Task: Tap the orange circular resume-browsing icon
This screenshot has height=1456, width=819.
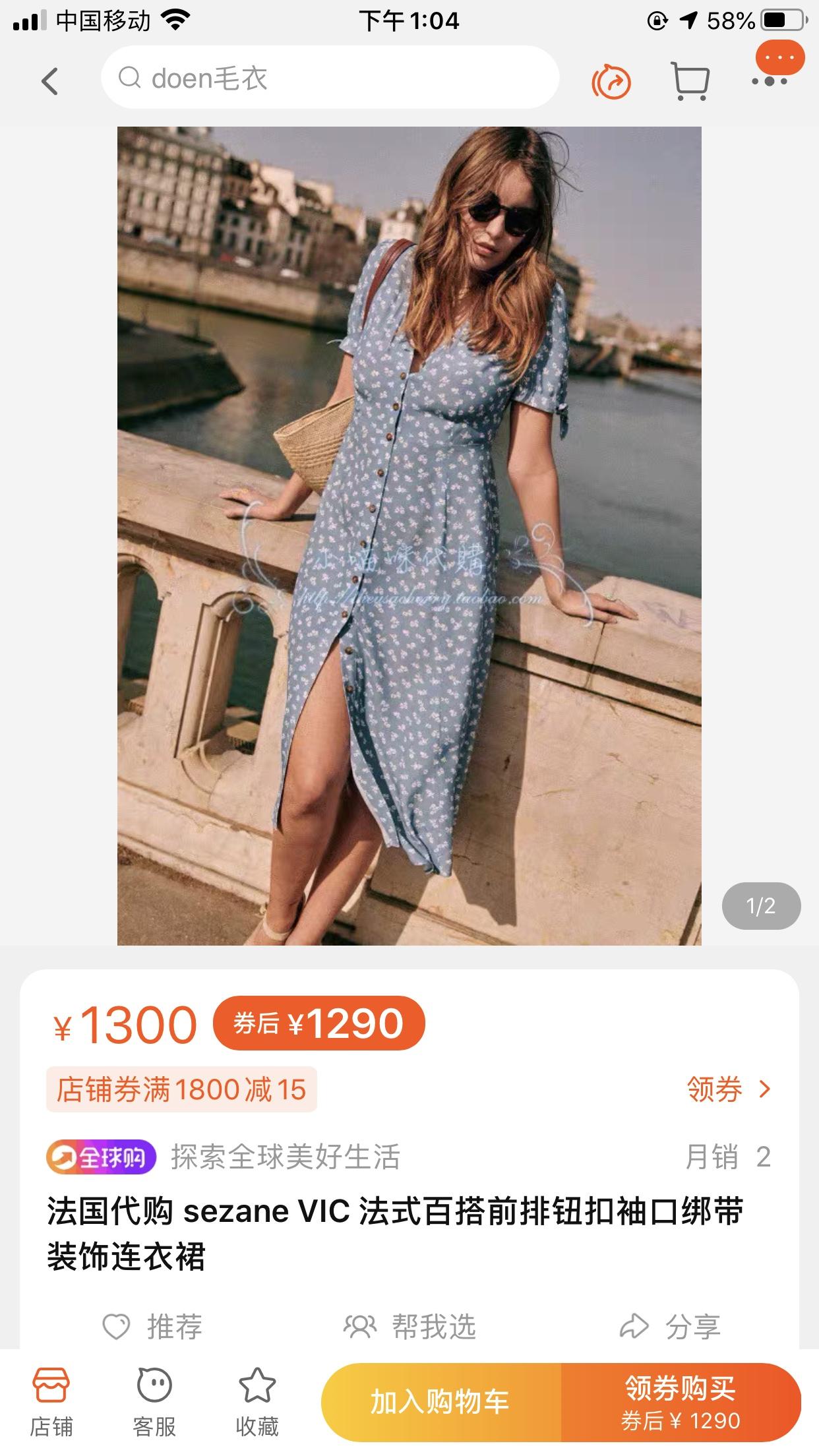Action: [x=610, y=78]
